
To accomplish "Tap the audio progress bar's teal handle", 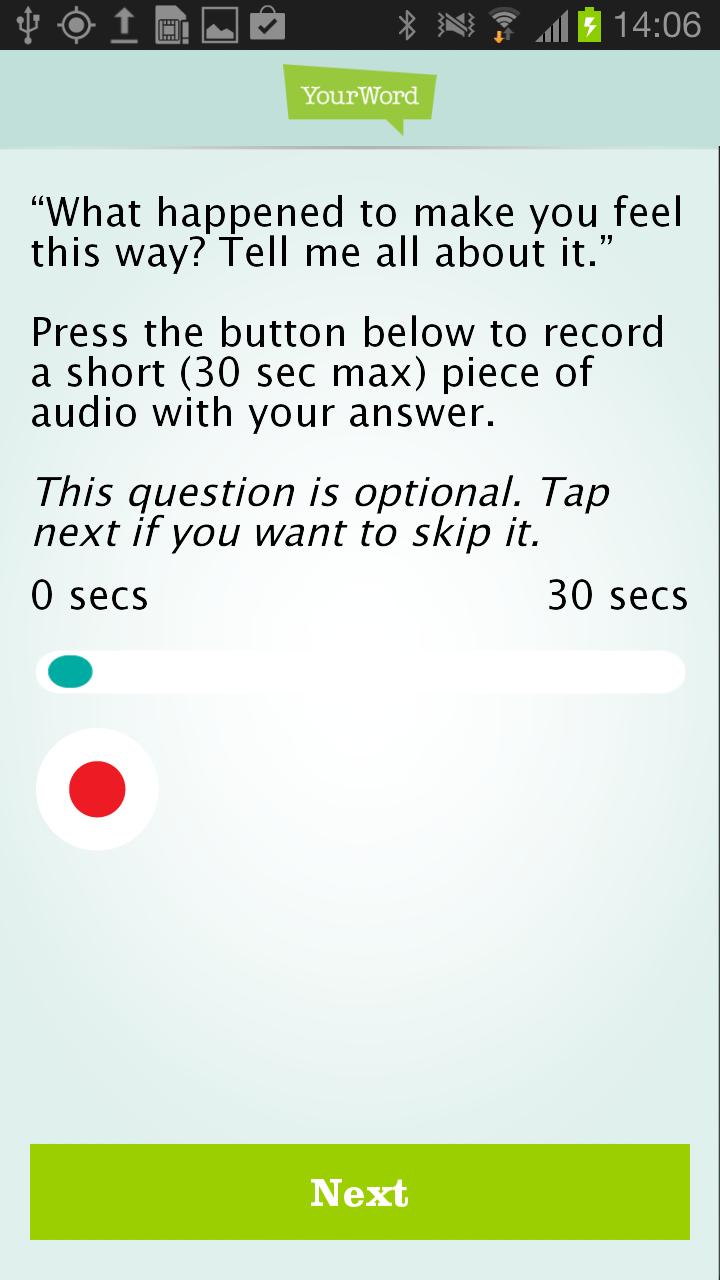I will (x=70, y=672).
